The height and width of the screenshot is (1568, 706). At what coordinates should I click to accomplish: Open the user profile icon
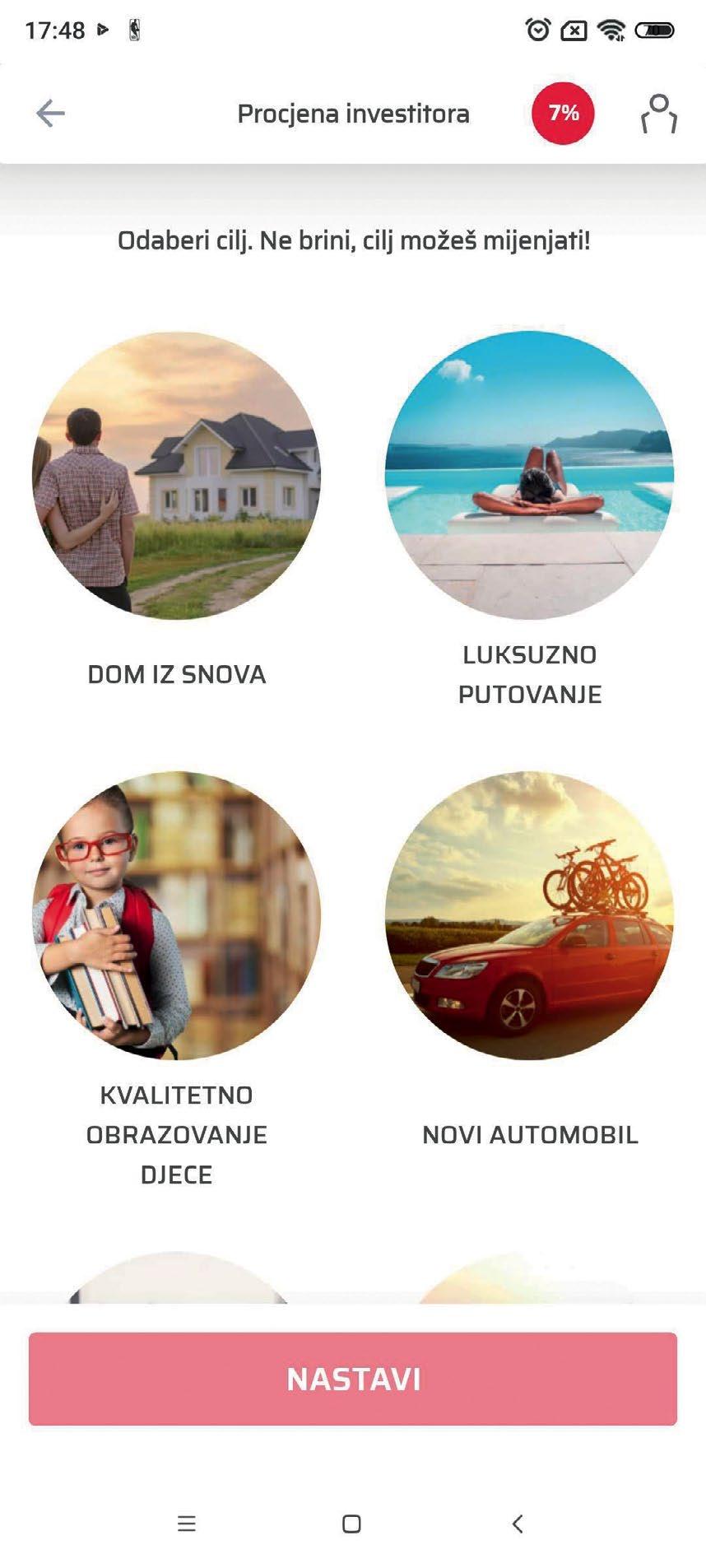point(658,114)
